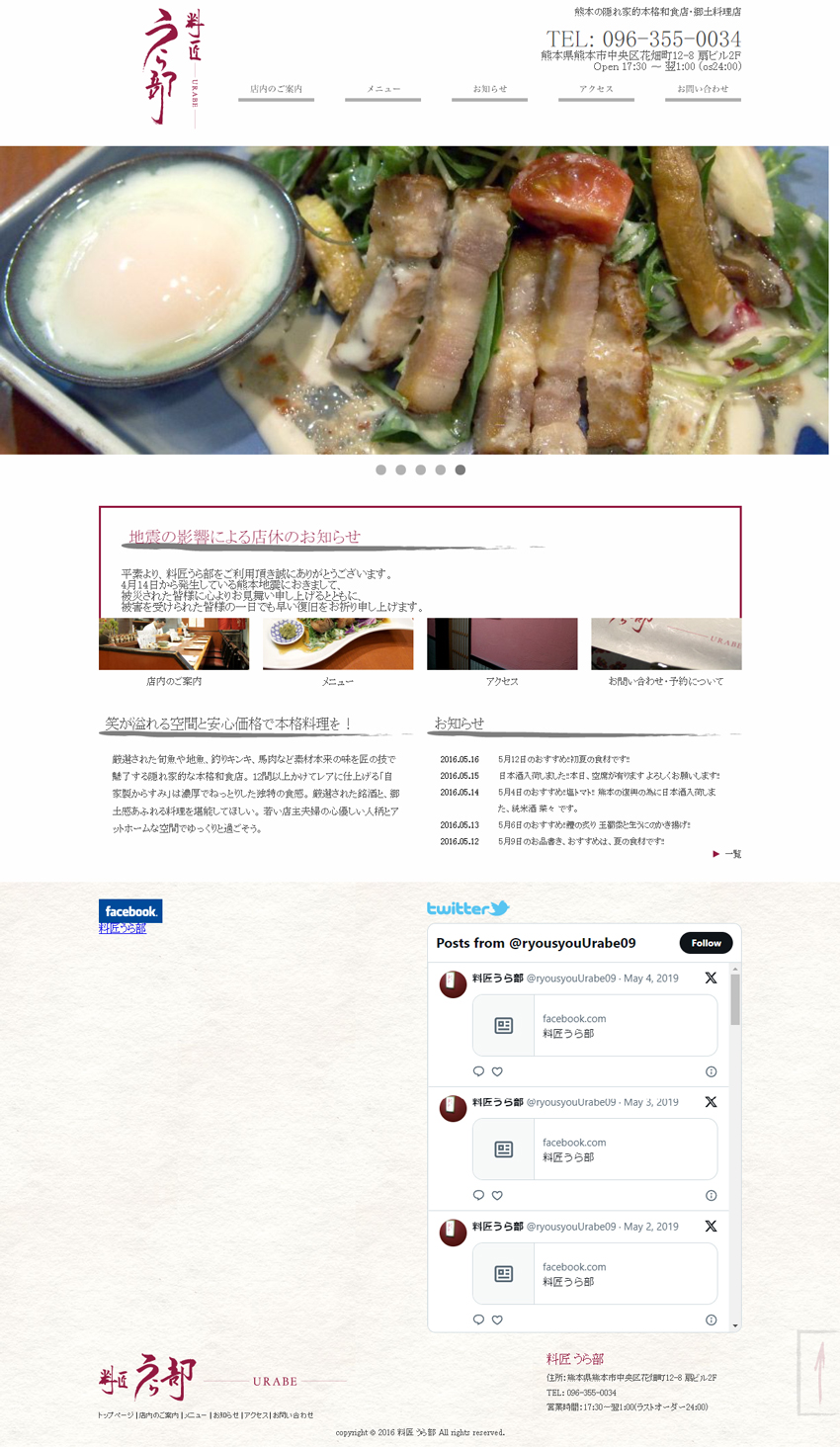Screen dimensions: 840x1448
Task: Open the 2016.05.16 news entry
Action: [563, 759]
